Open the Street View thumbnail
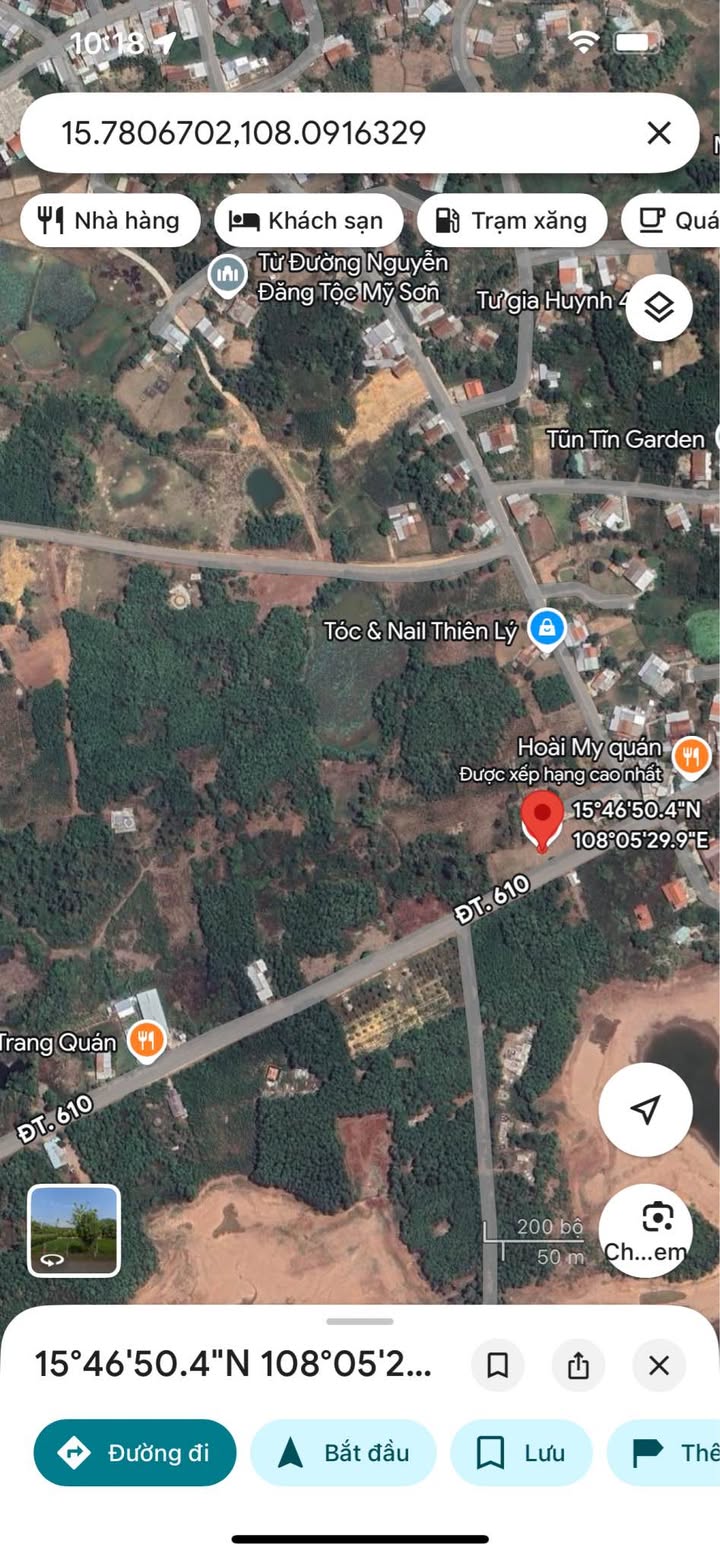 (x=74, y=1231)
